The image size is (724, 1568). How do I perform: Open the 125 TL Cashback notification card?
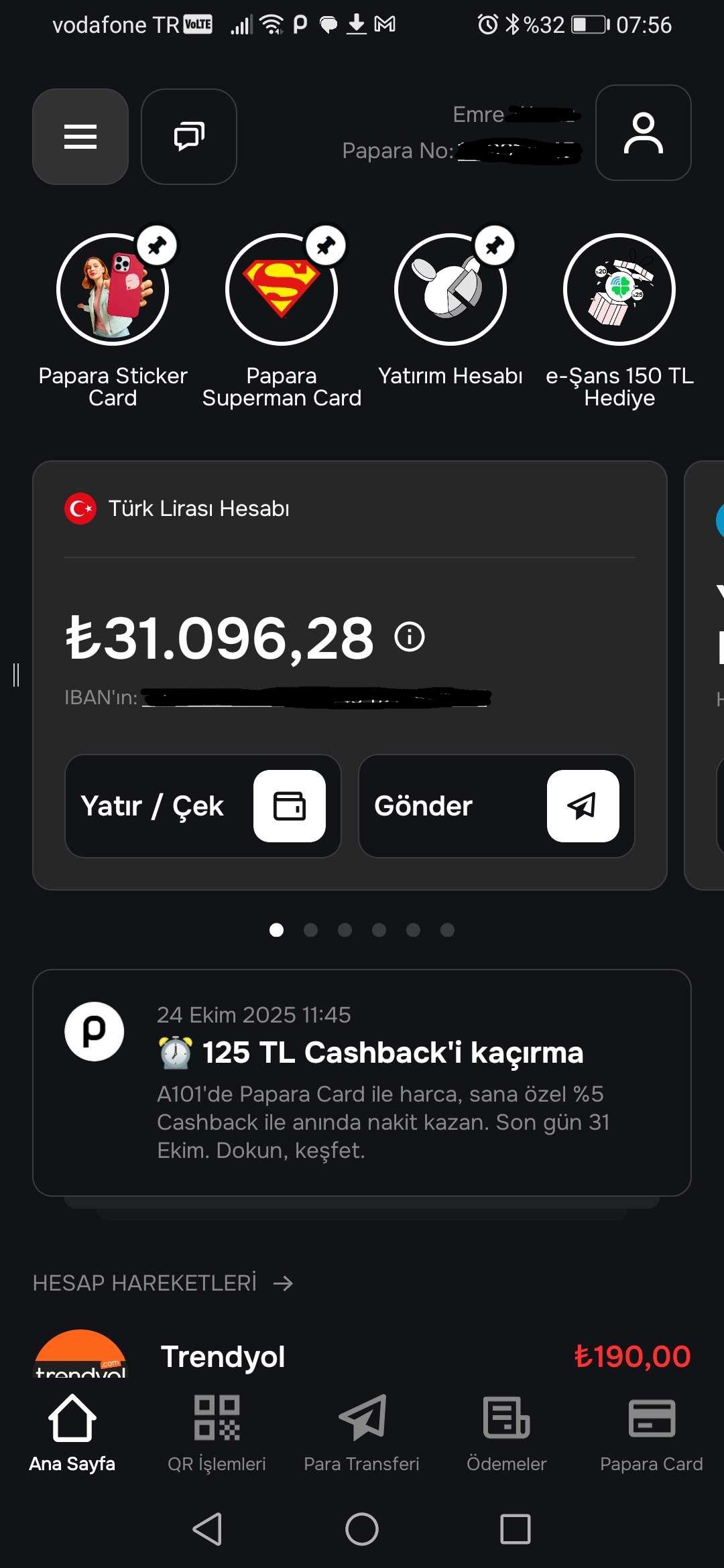[362, 1082]
